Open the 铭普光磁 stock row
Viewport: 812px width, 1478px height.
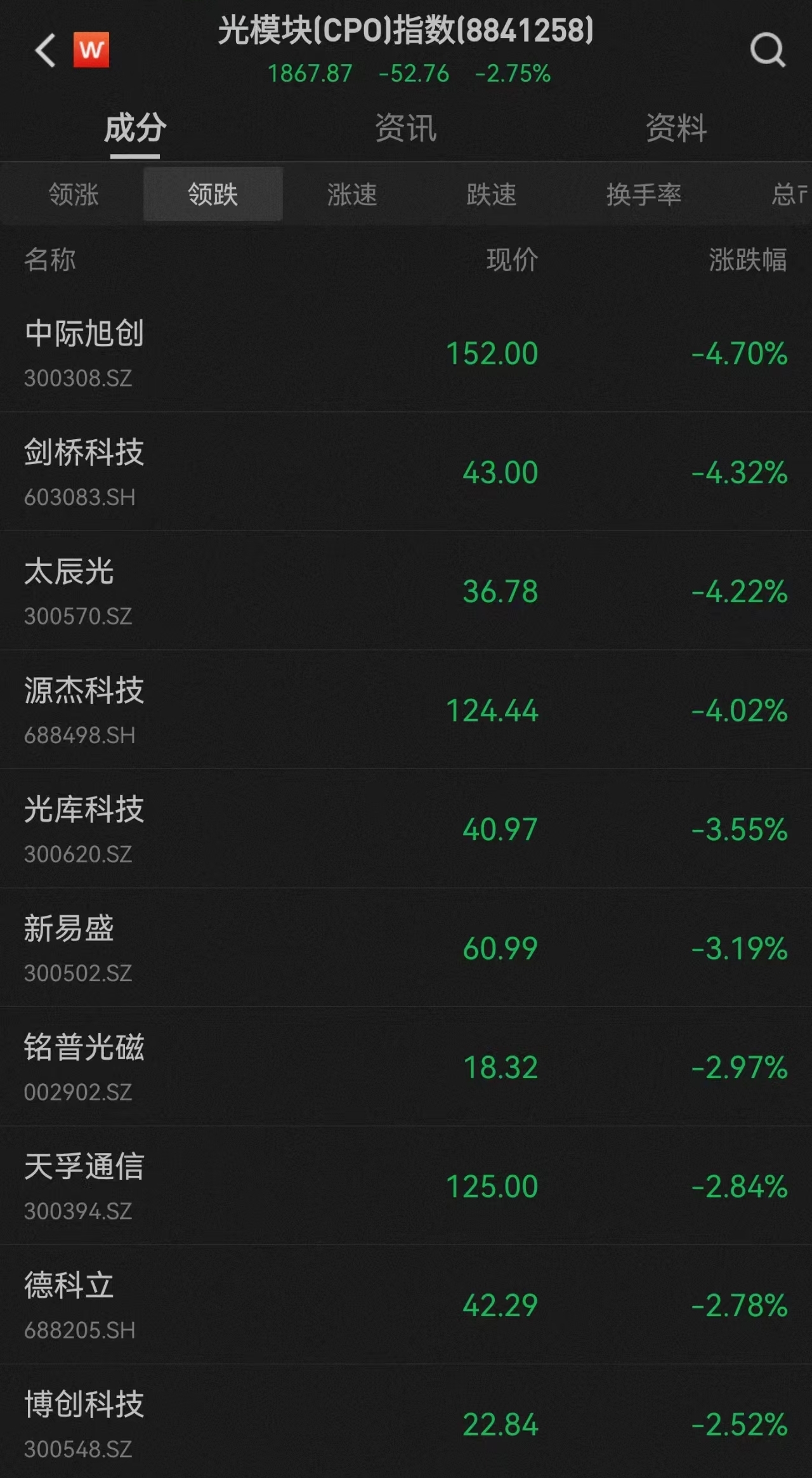coord(406,1067)
